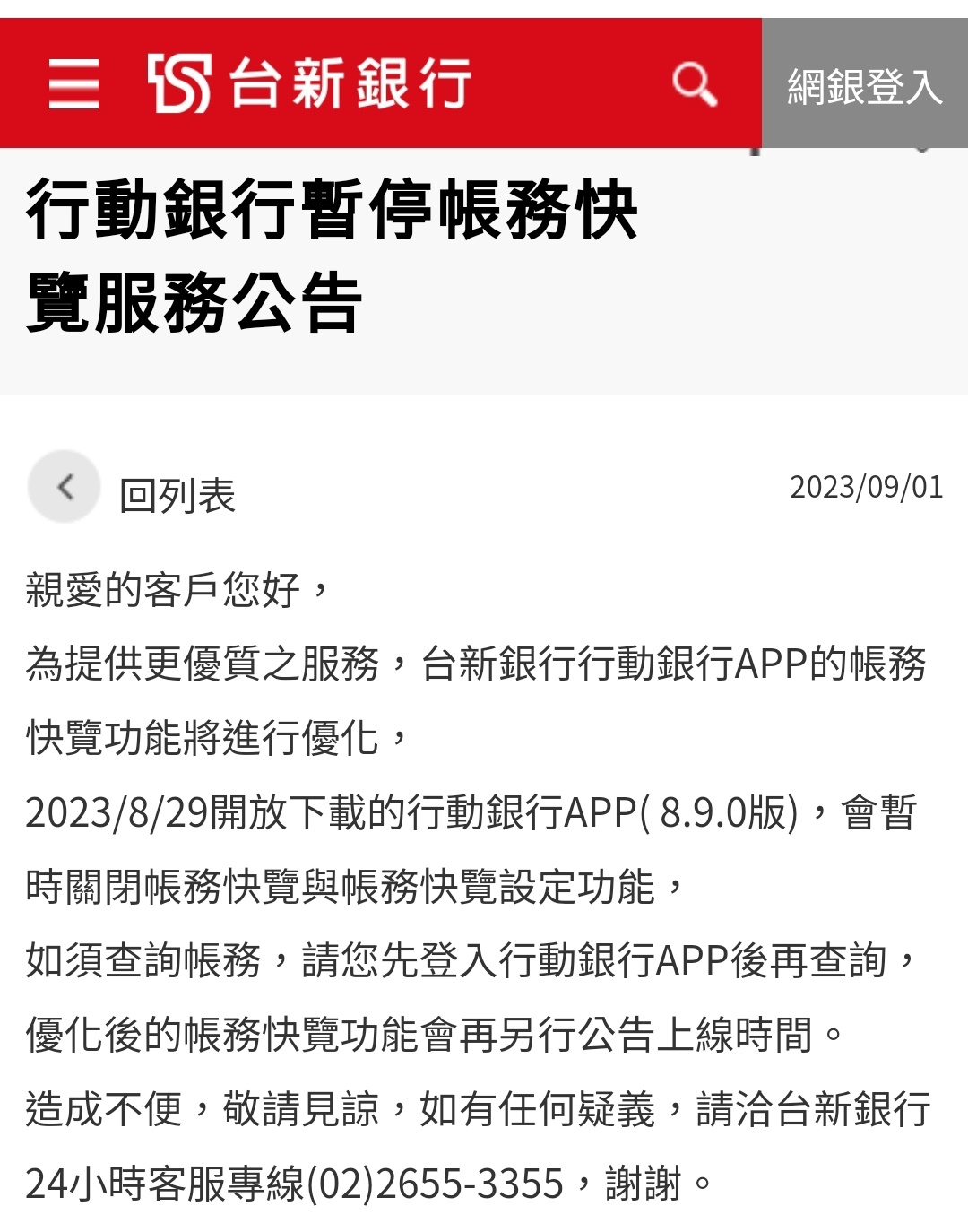Open the search magnifier icon
The image size is (968, 1232).
[x=694, y=84]
